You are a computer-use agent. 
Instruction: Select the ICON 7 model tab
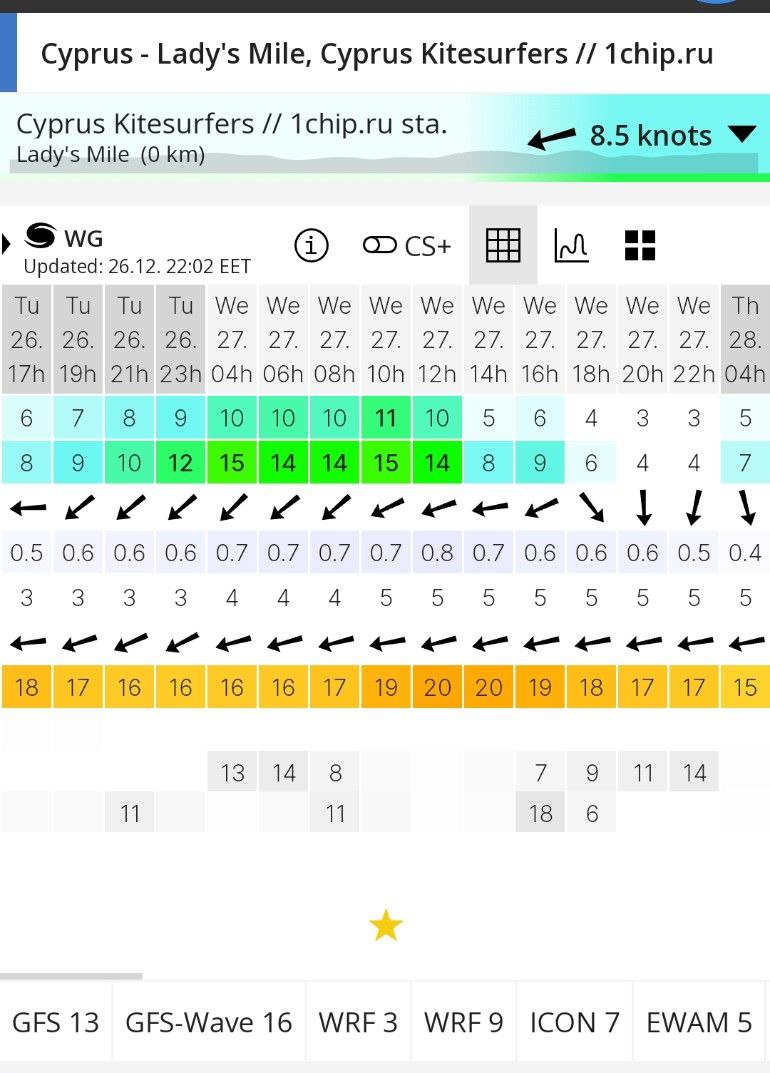575,1022
